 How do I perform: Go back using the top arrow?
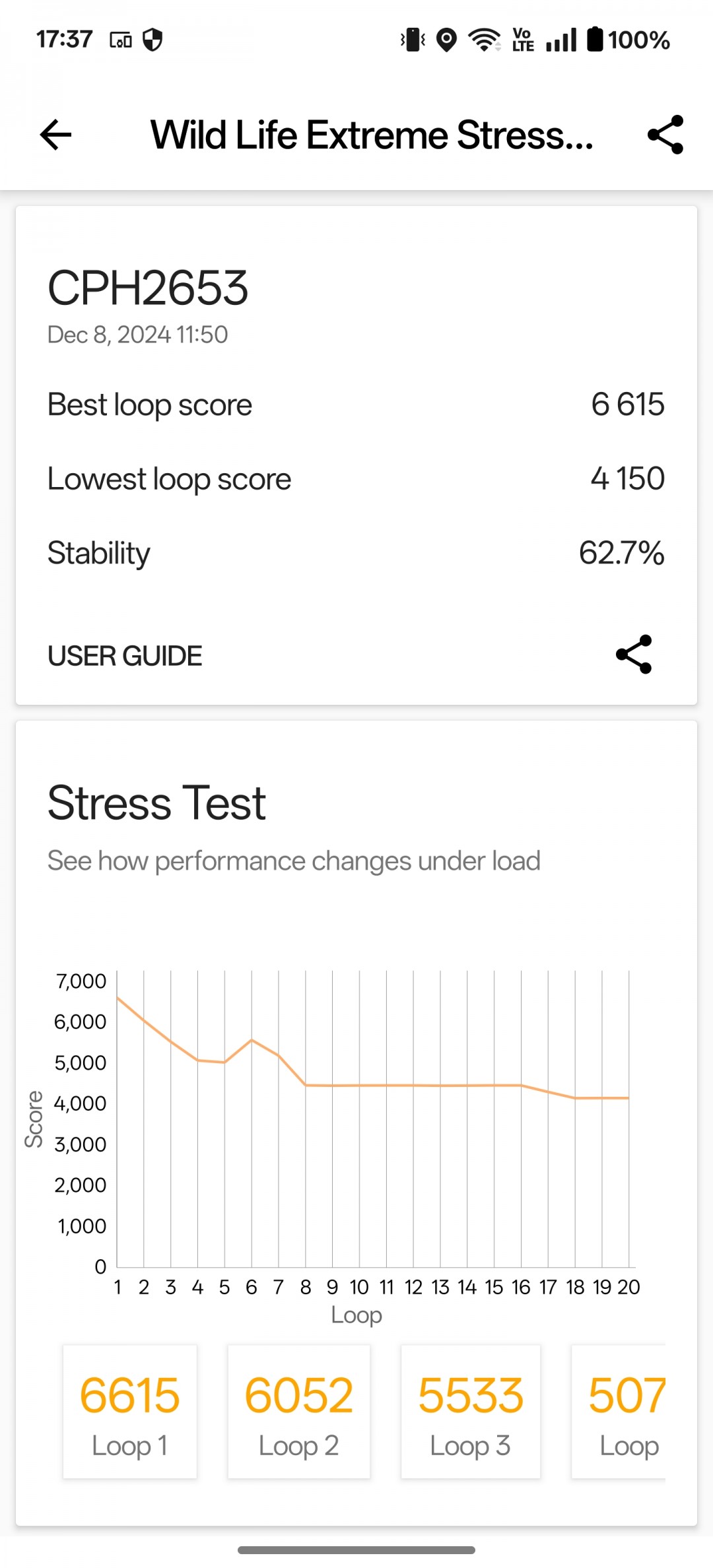coord(55,135)
